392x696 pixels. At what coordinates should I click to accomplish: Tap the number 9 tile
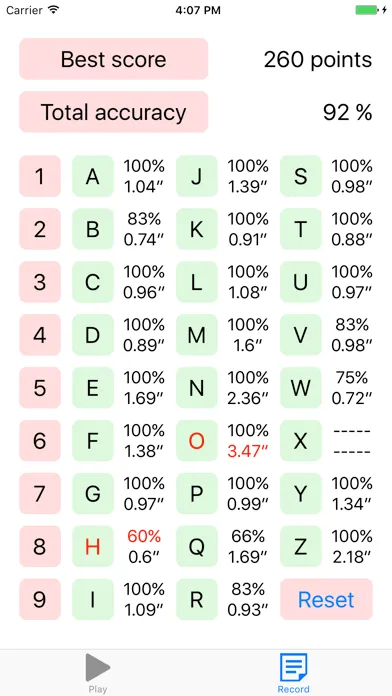coord(40,599)
